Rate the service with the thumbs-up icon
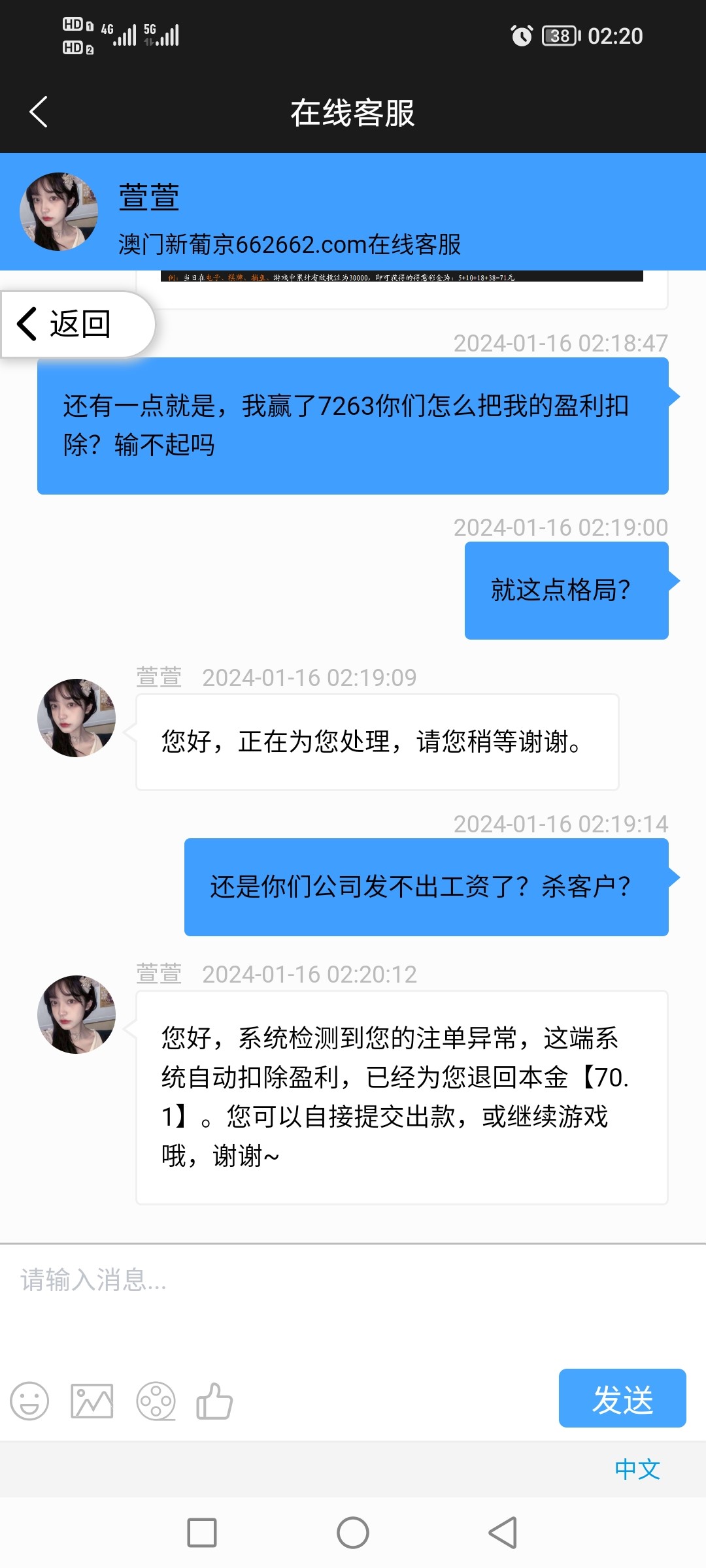The width and height of the screenshot is (706, 1568). (x=214, y=1401)
